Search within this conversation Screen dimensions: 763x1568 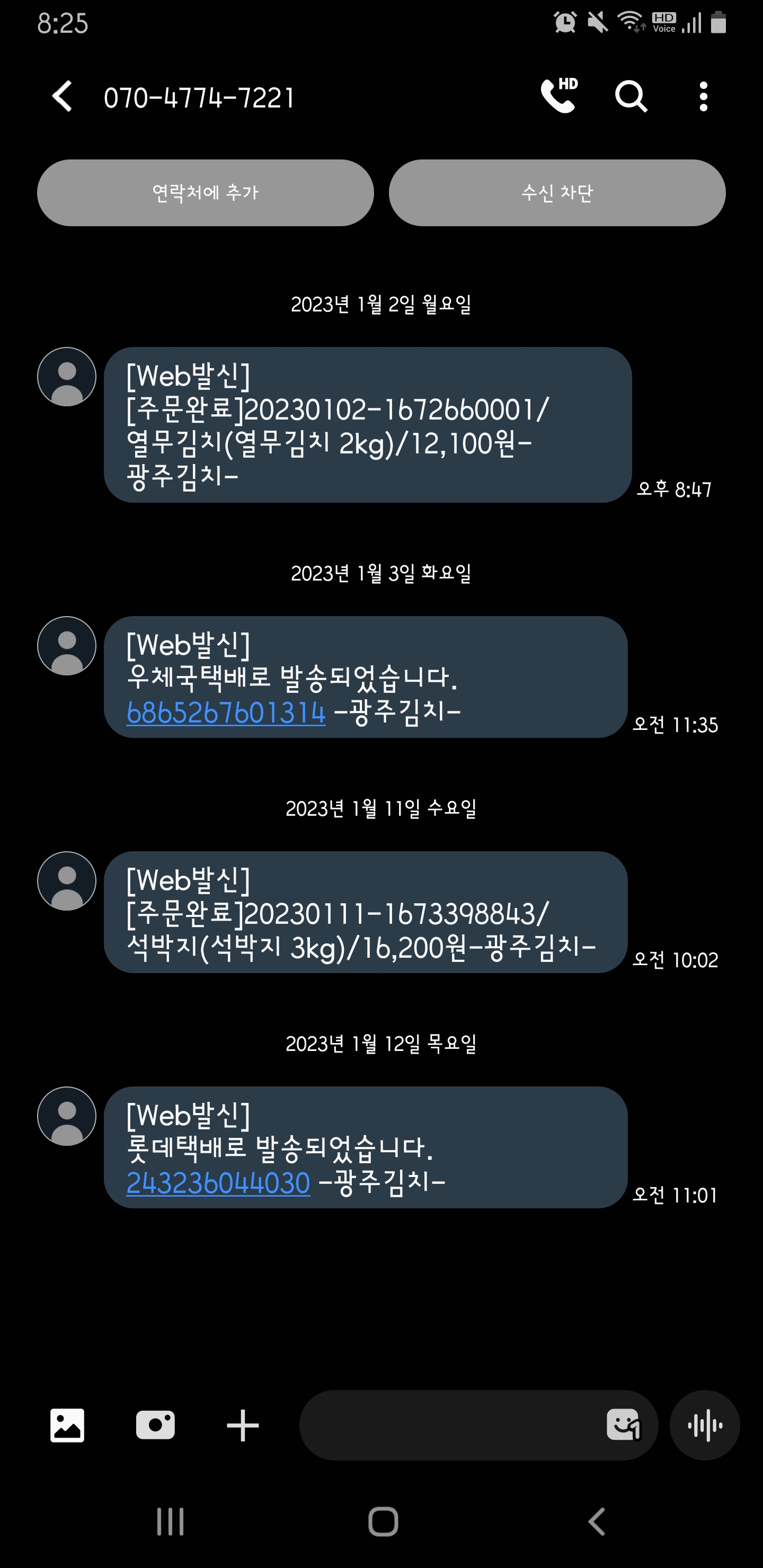(x=631, y=96)
